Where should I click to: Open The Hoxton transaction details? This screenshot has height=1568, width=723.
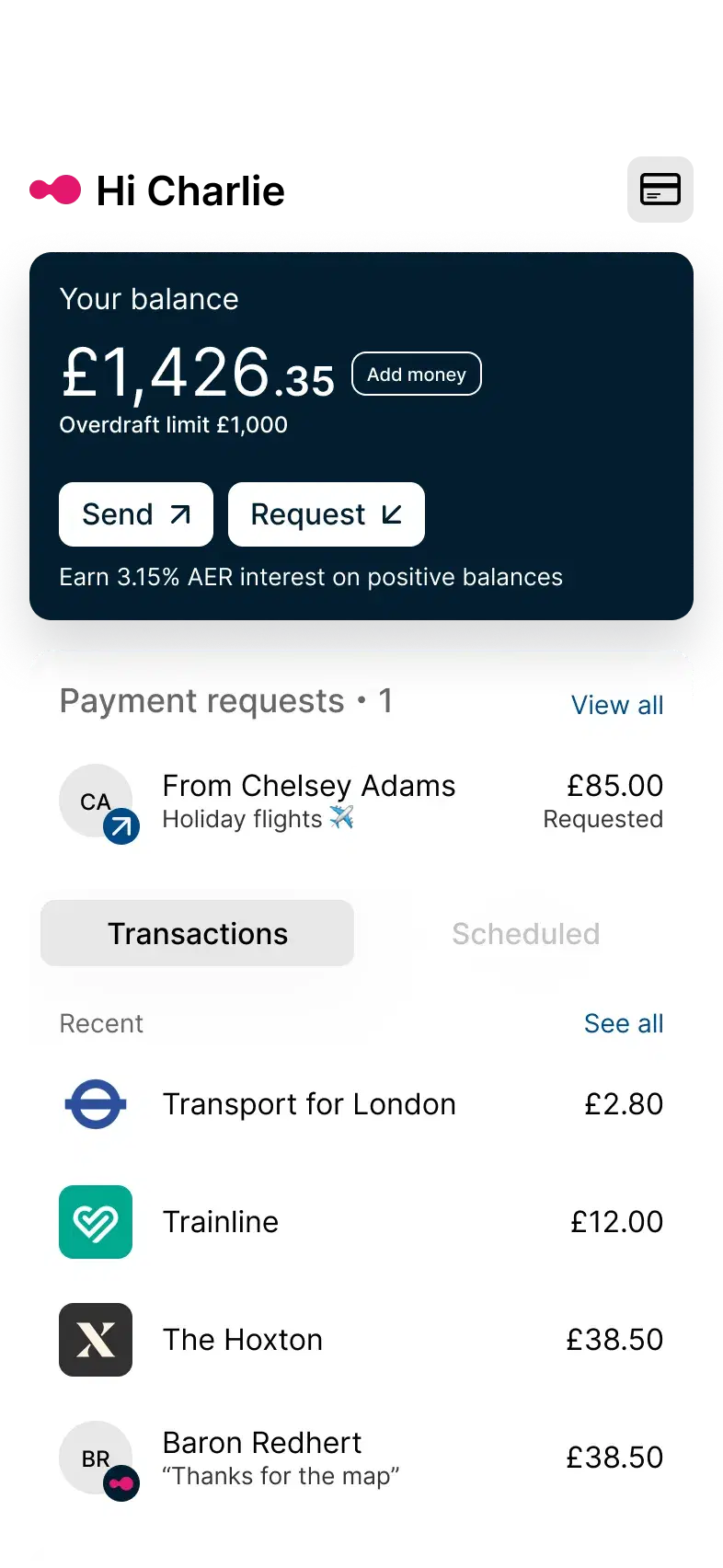[x=361, y=1340]
